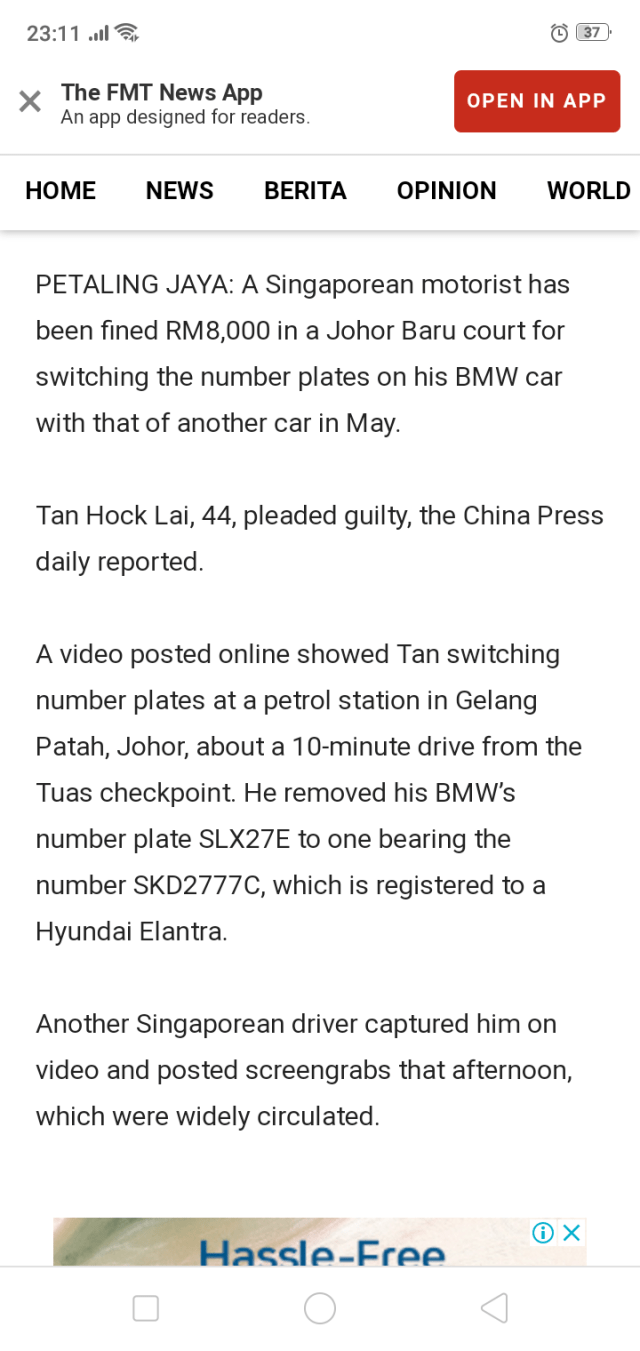640x1351 pixels.
Task: Switch to the WORLD tab
Action: 588,191
